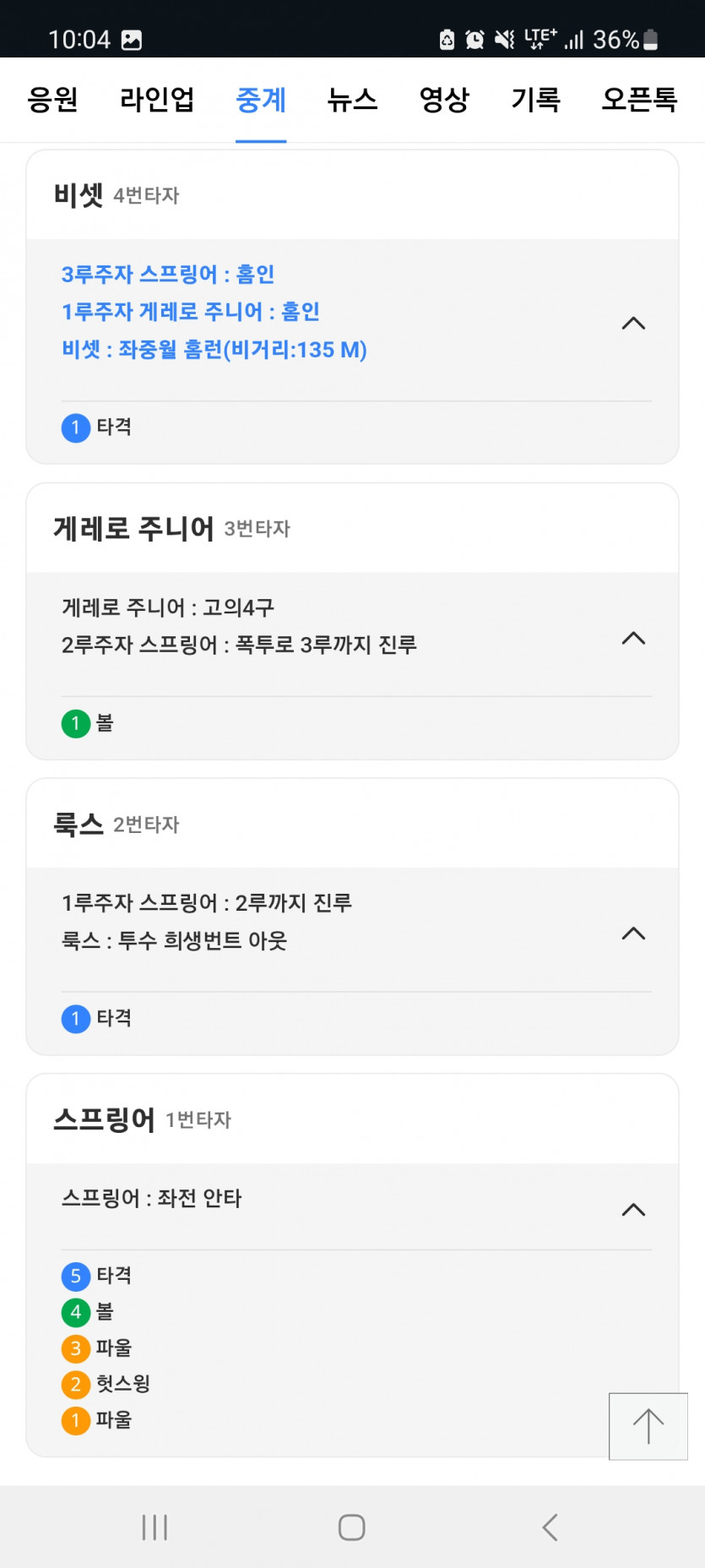Tap the alarm clock status bar icon

tap(473, 37)
